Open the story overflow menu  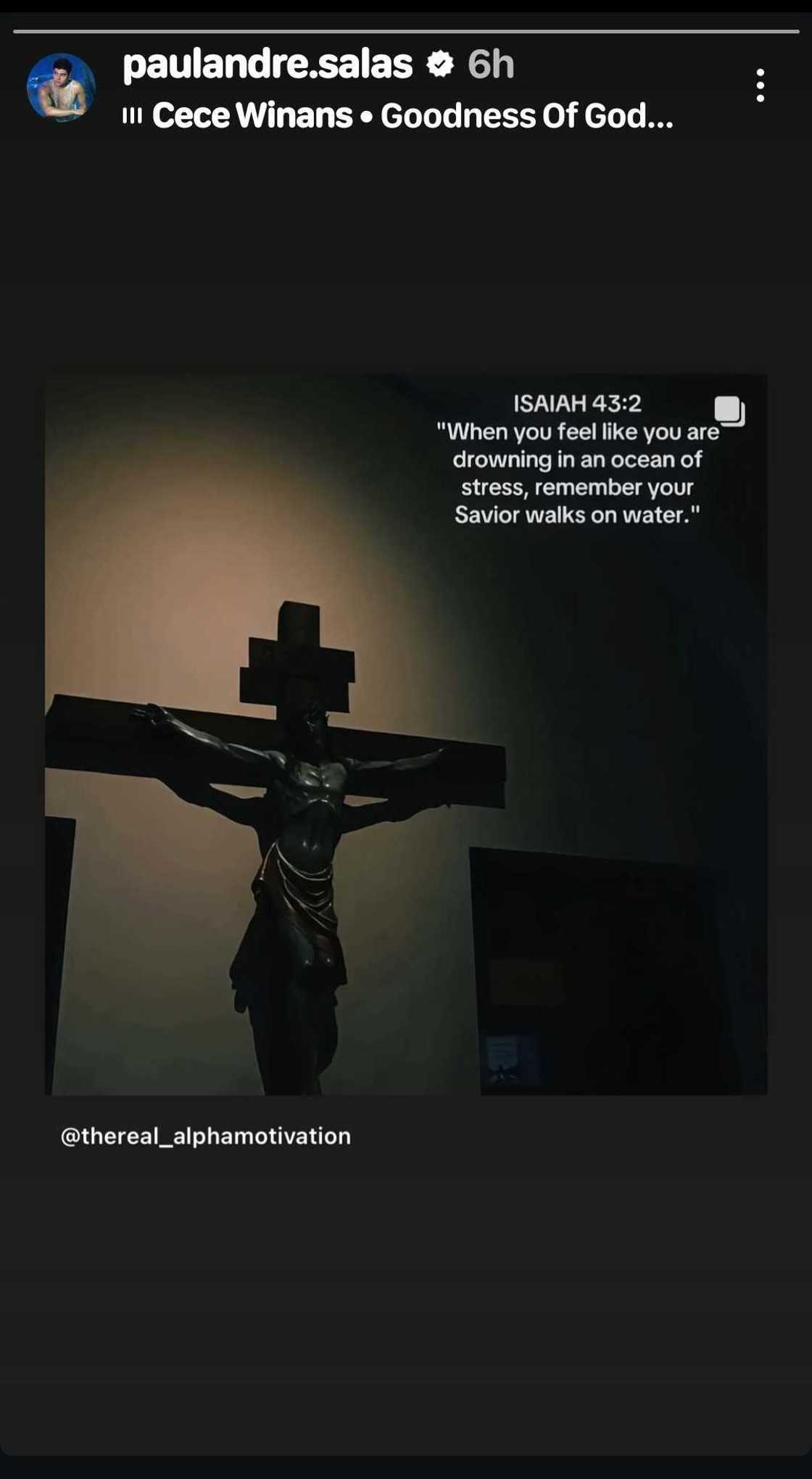pyautogui.click(x=760, y=86)
